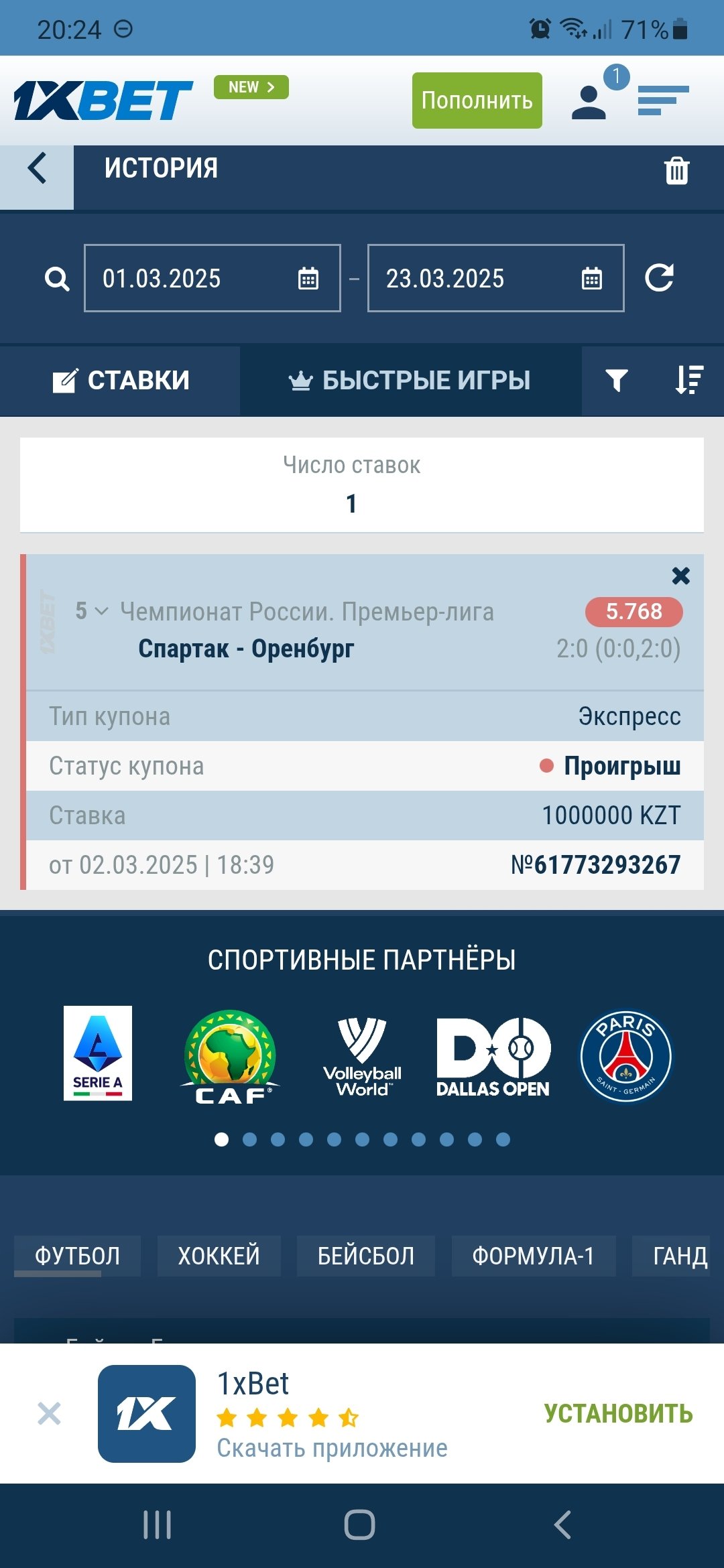
Task: Tap the system home button
Action: click(x=359, y=1525)
